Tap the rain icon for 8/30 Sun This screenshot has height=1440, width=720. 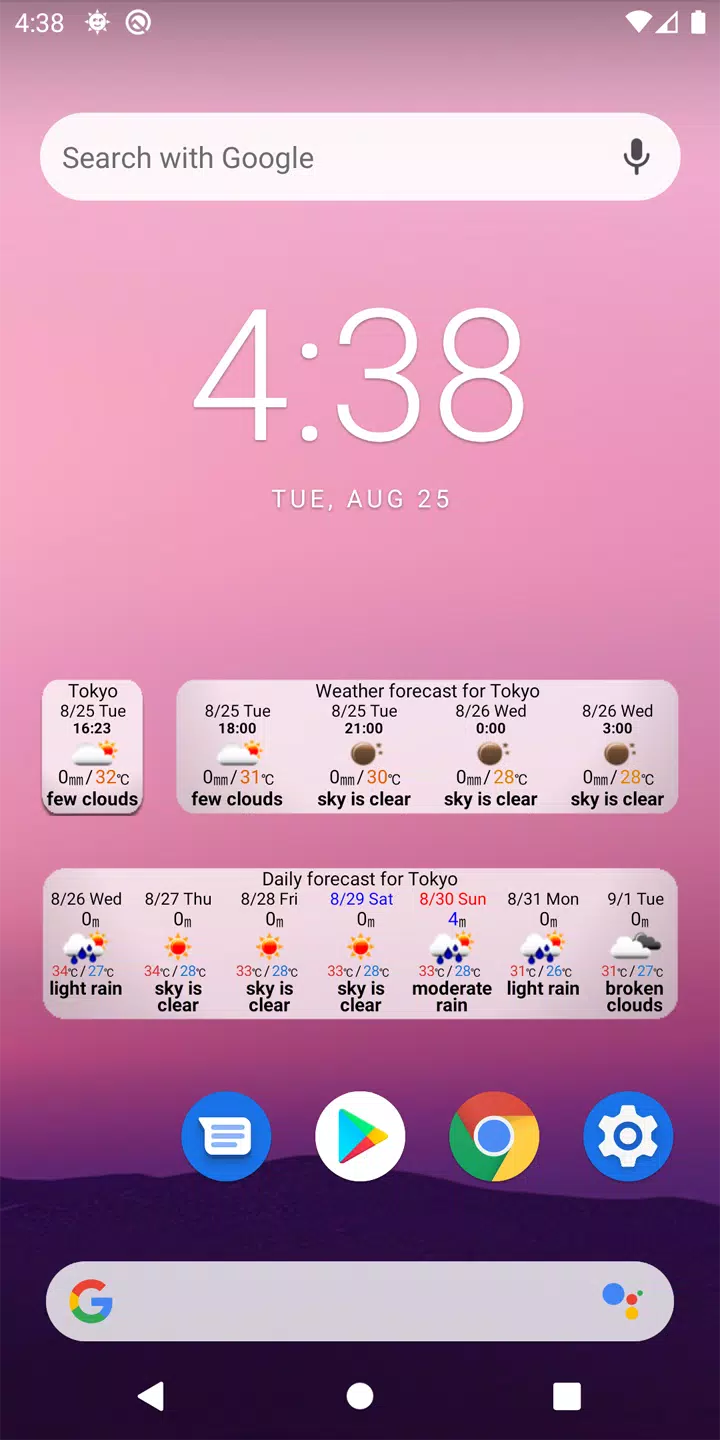pos(451,944)
